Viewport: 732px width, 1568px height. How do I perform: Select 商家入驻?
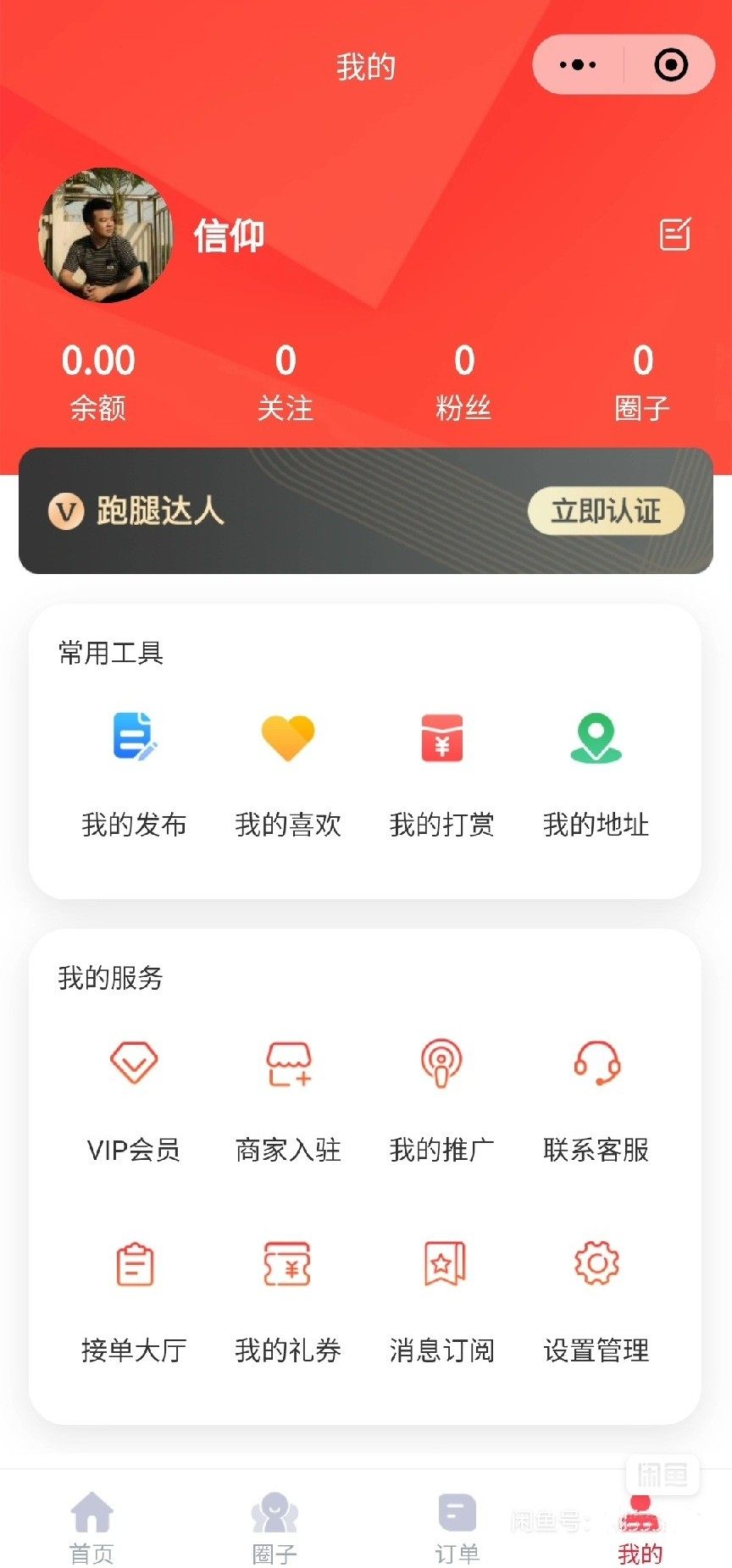click(288, 1098)
